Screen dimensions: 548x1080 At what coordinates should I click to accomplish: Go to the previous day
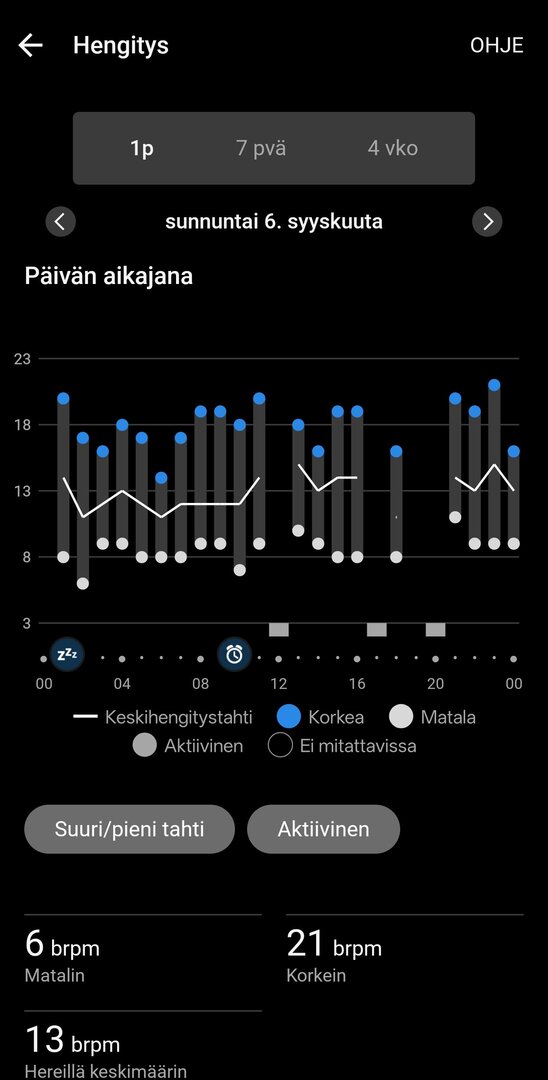(x=61, y=222)
